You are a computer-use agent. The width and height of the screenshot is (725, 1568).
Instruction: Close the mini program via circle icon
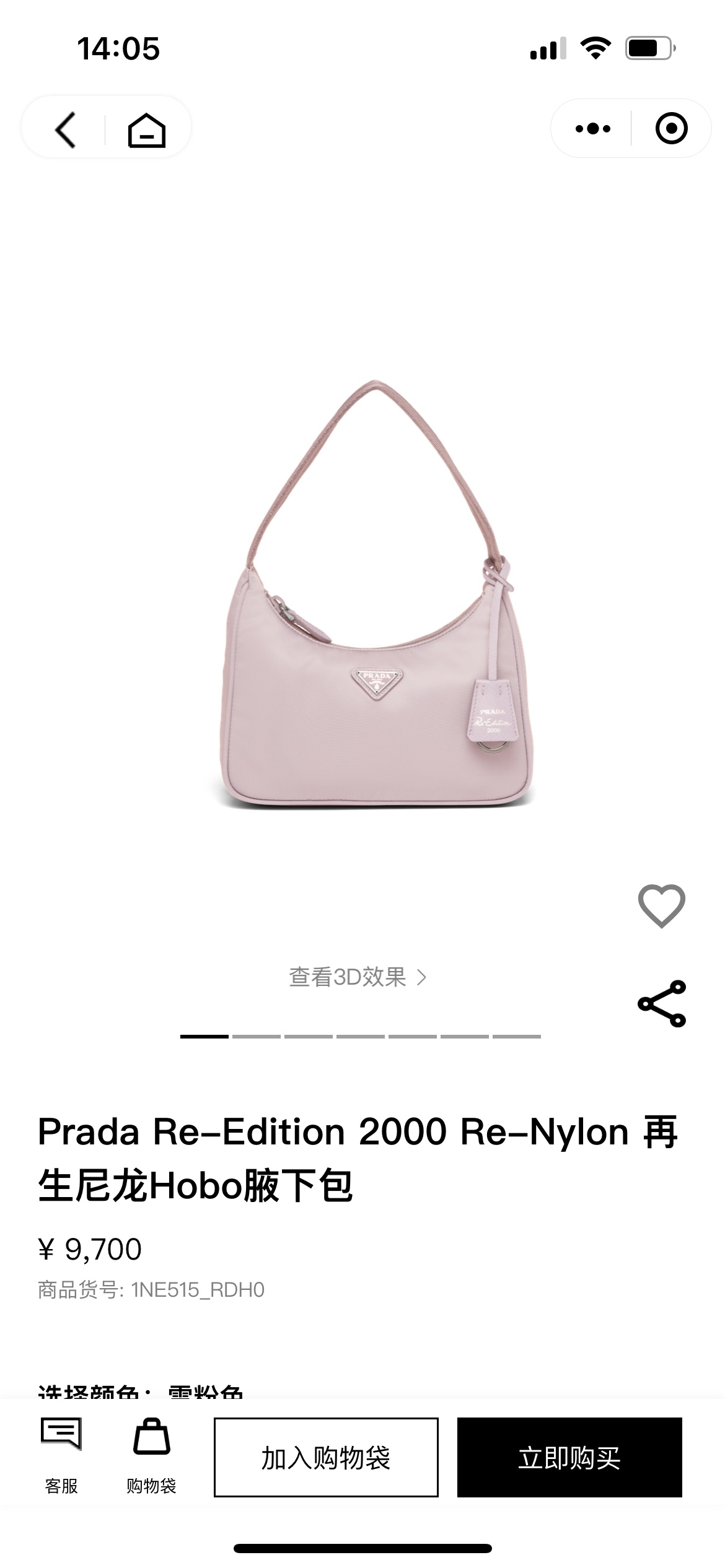tap(672, 128)
